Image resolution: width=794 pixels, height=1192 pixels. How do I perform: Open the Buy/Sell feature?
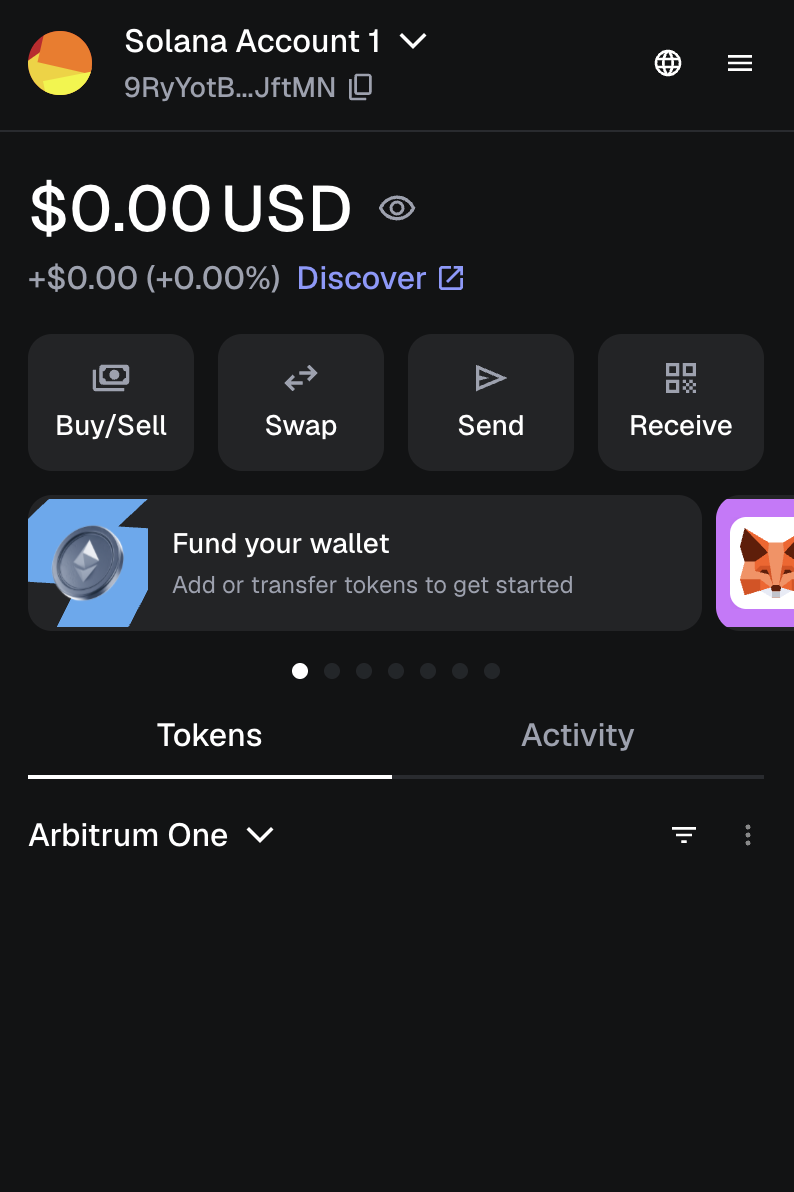(x=110, y=402)
